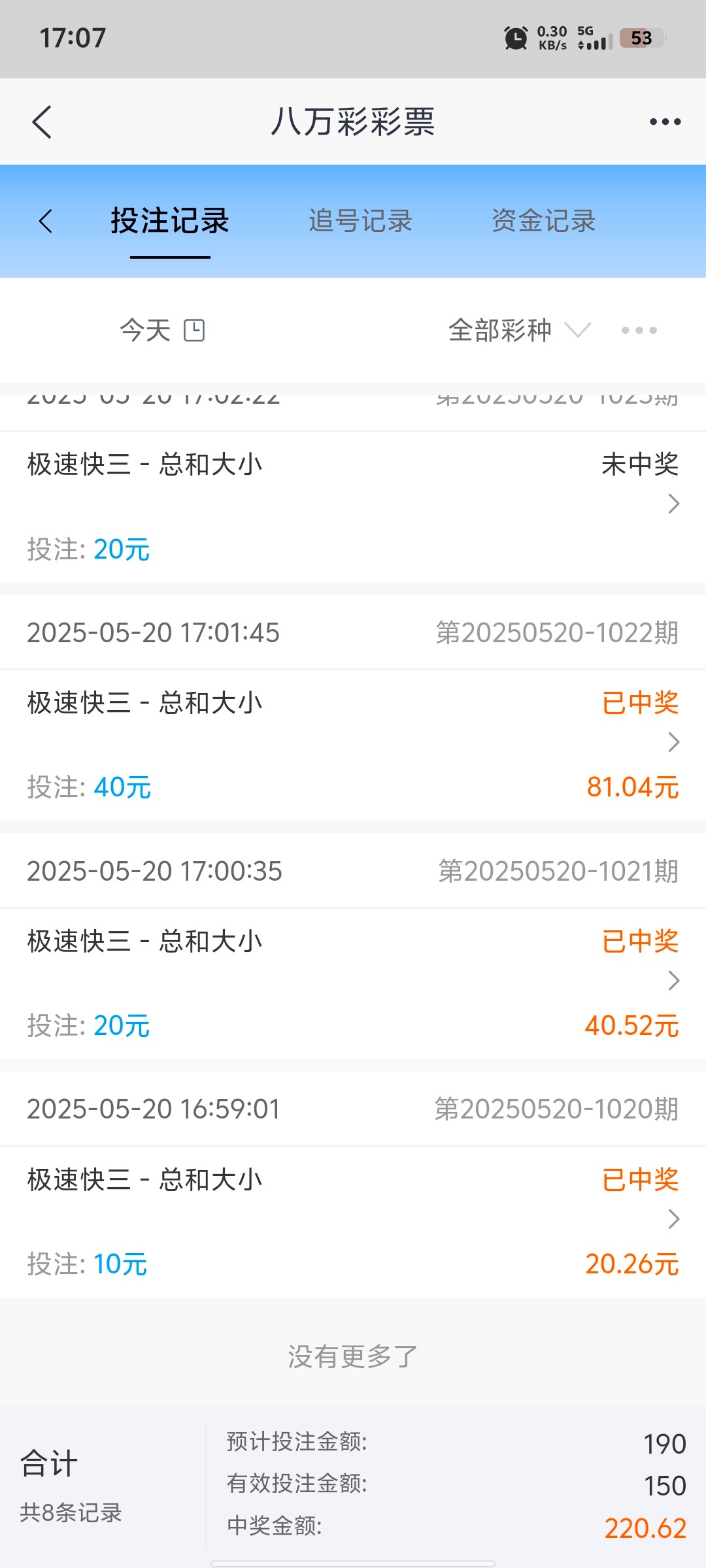706x1568 pixels.
Task: Open the 今天 date filter
Action: (162, 330)
